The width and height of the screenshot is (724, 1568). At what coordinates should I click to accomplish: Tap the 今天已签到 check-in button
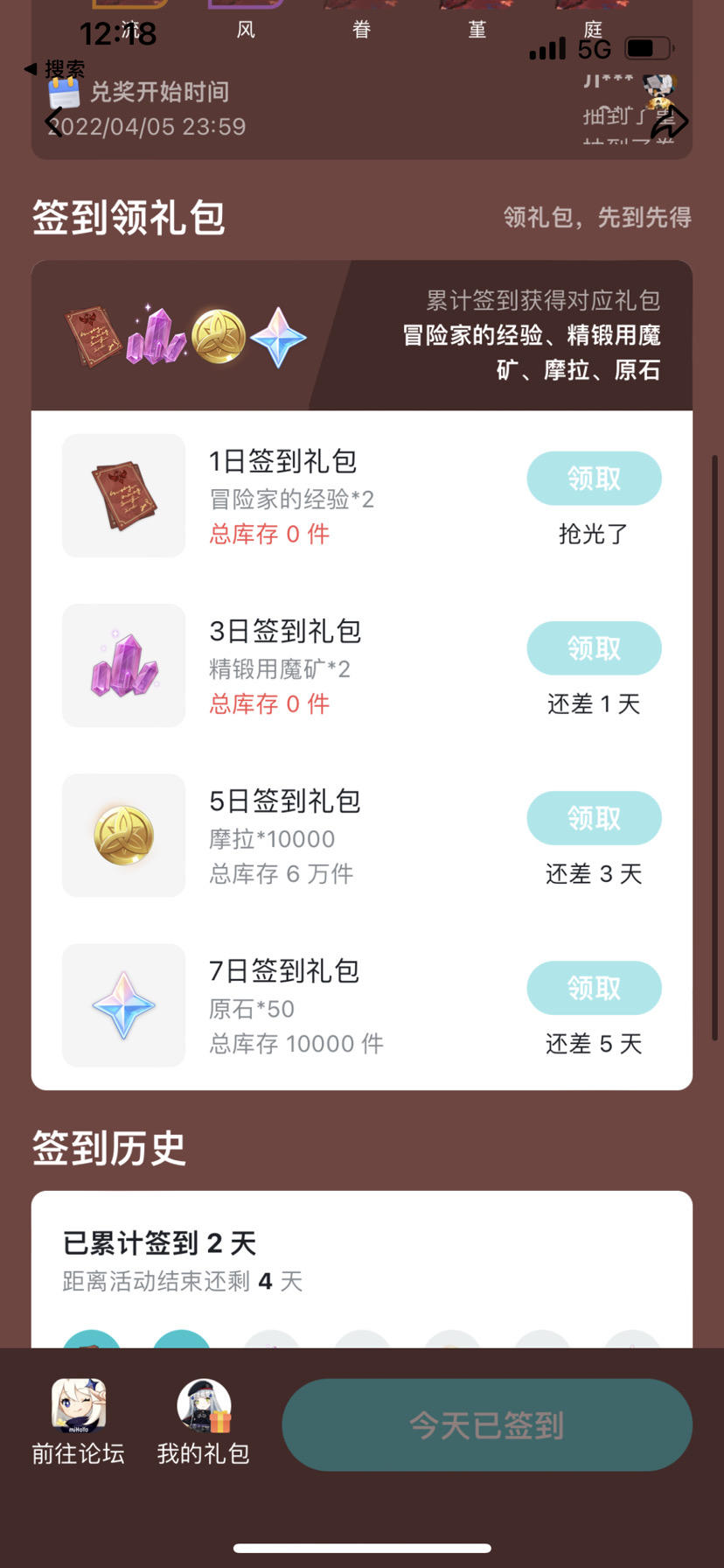click(x=487, y=1425)
